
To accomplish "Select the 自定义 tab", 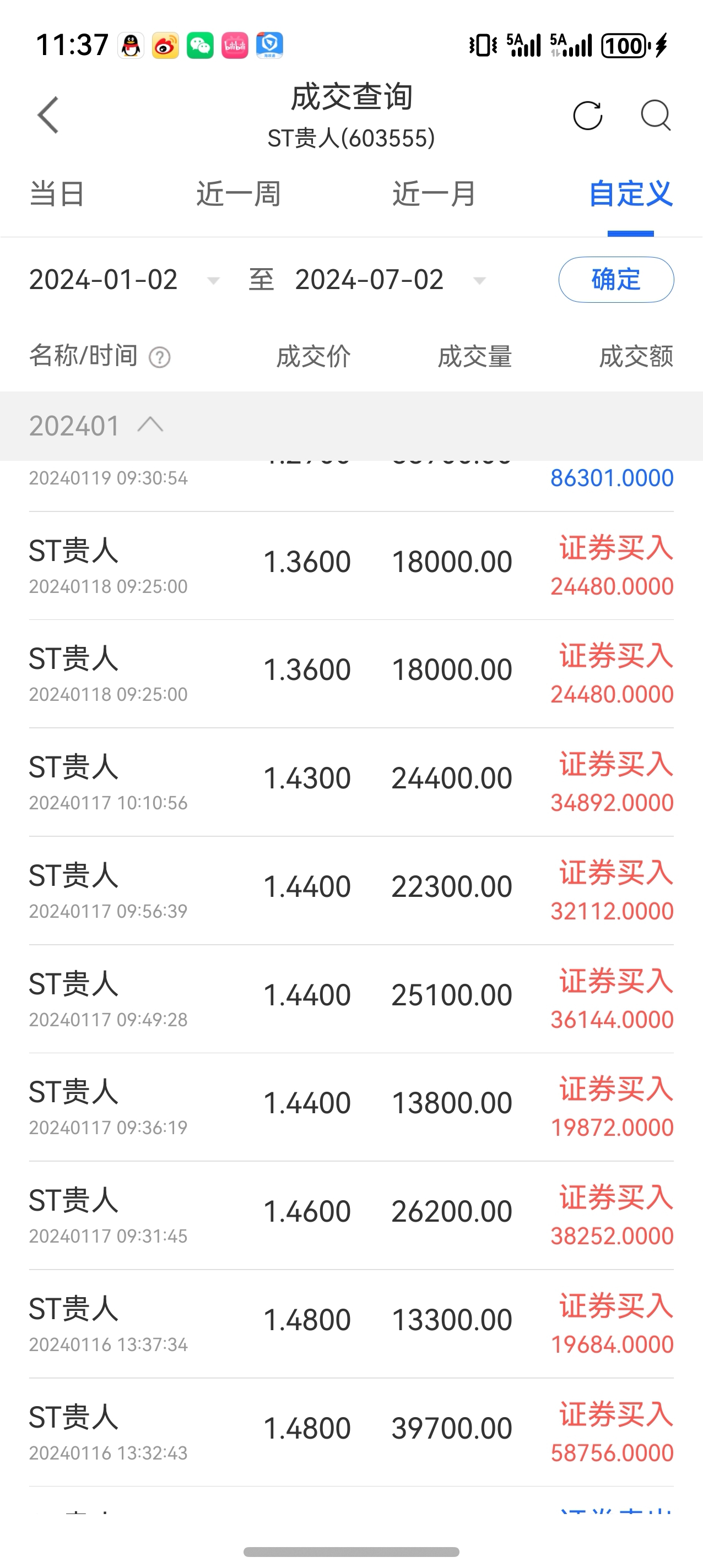I will (x=630, y=194).
